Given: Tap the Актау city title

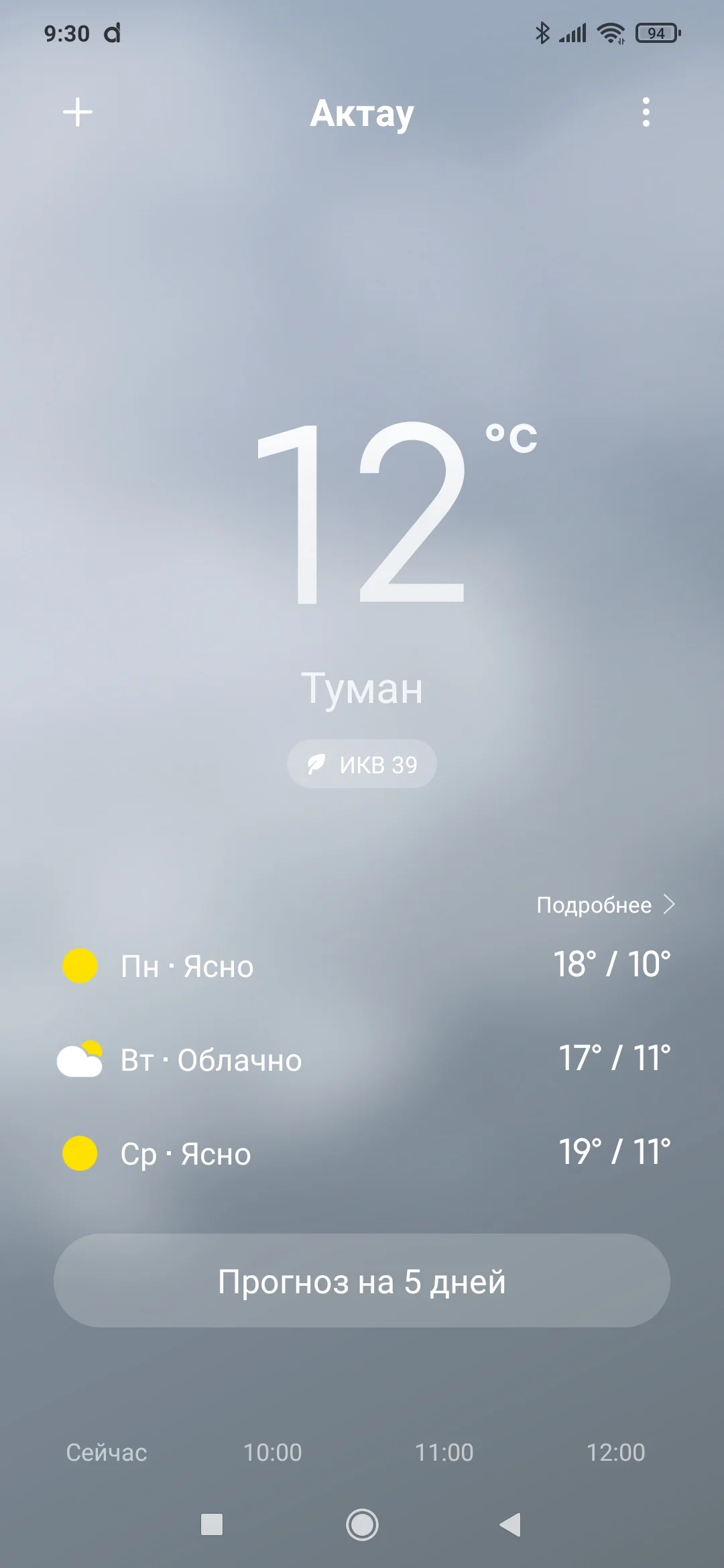Looking at the screenshot, I should [x=362, y=114].
